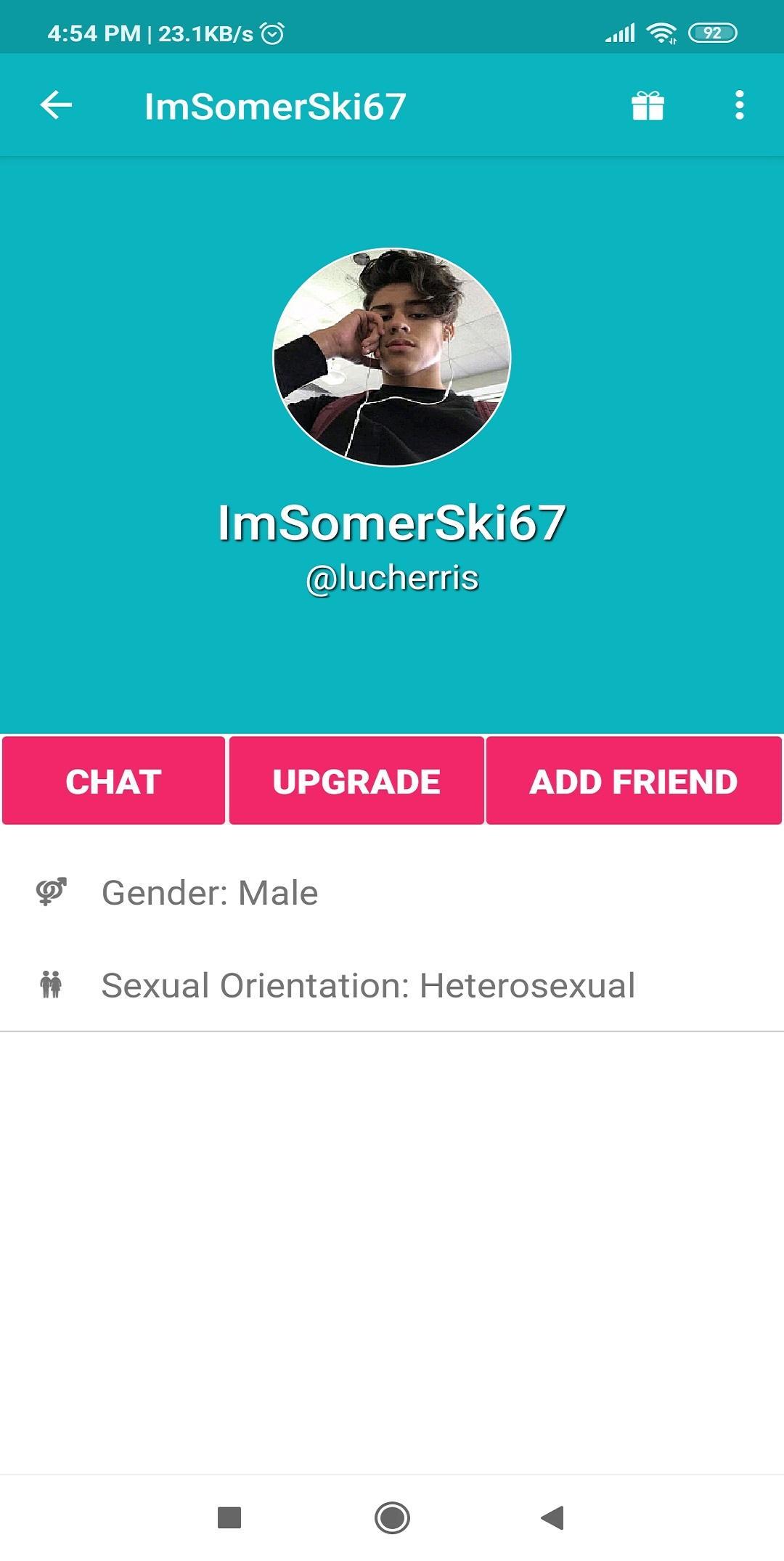The image size is (784, 1561).
Task: Tap the system home button
Action: click(x=392, y=1517)
